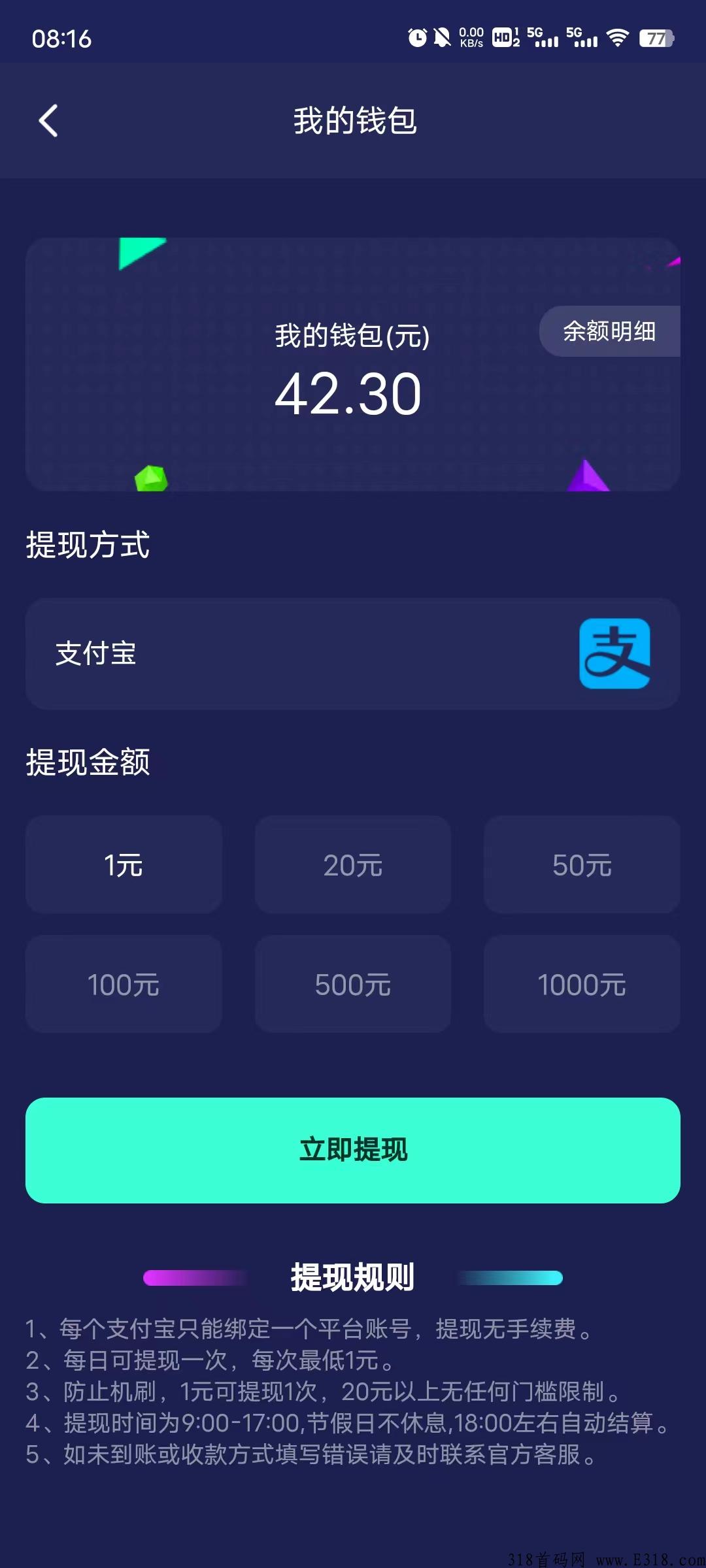Select the 支付宝 withdrawal method
706x1568 pixels.
tap(353, 653)
